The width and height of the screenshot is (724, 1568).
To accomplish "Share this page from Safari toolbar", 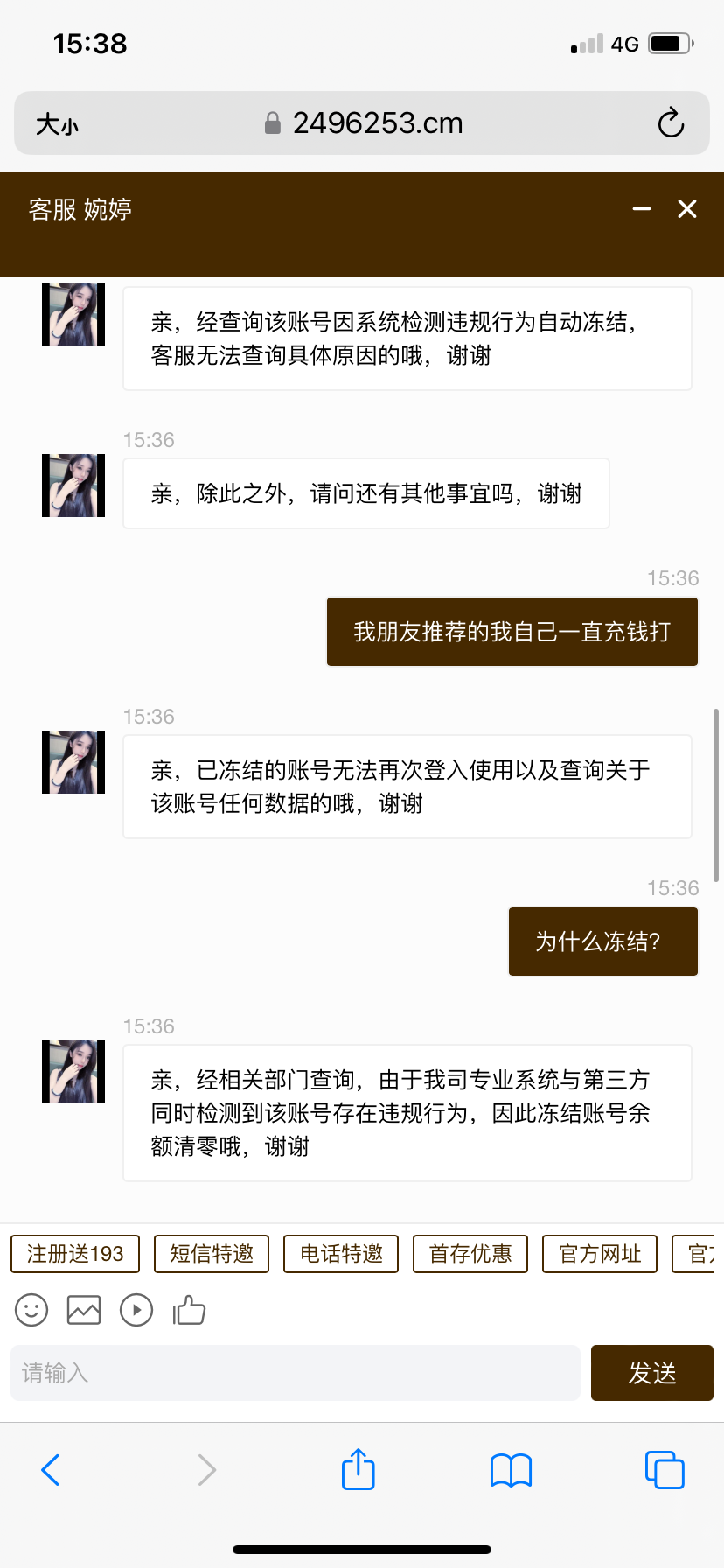I will coord(359,1470).
